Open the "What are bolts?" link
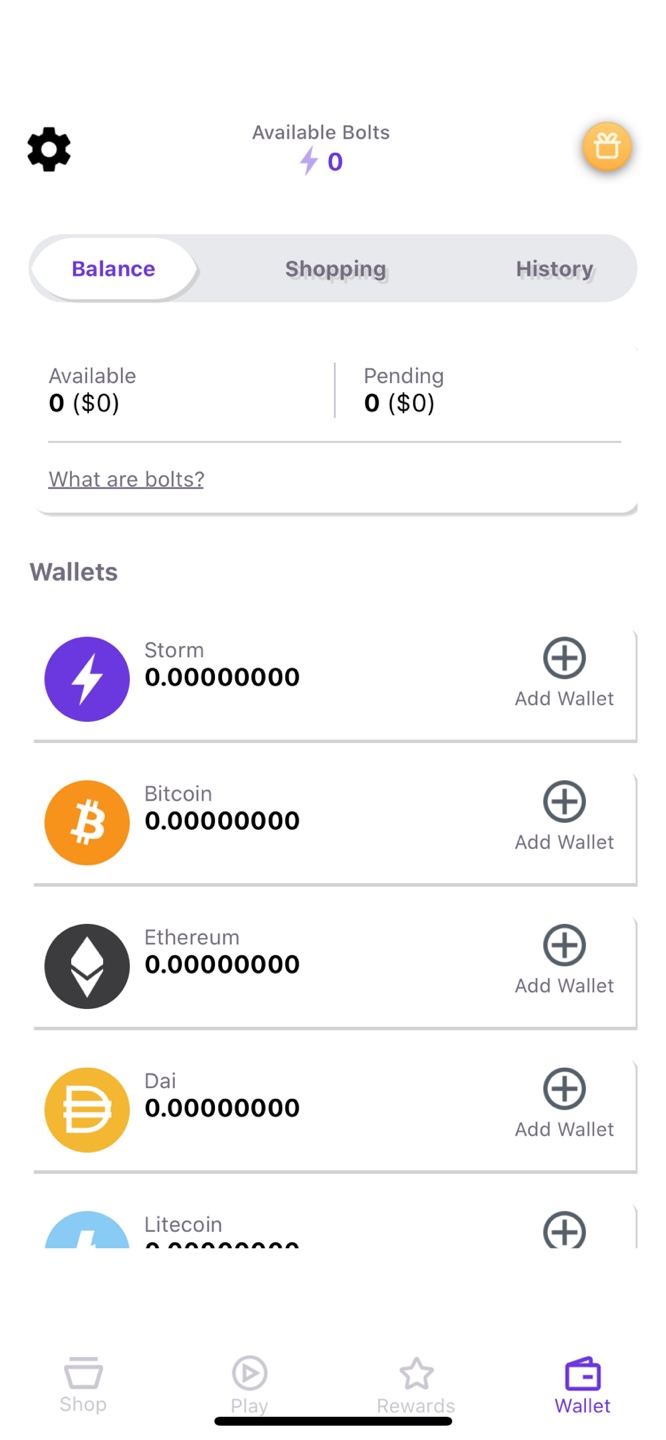666x1440 pixels. (126, 479)
